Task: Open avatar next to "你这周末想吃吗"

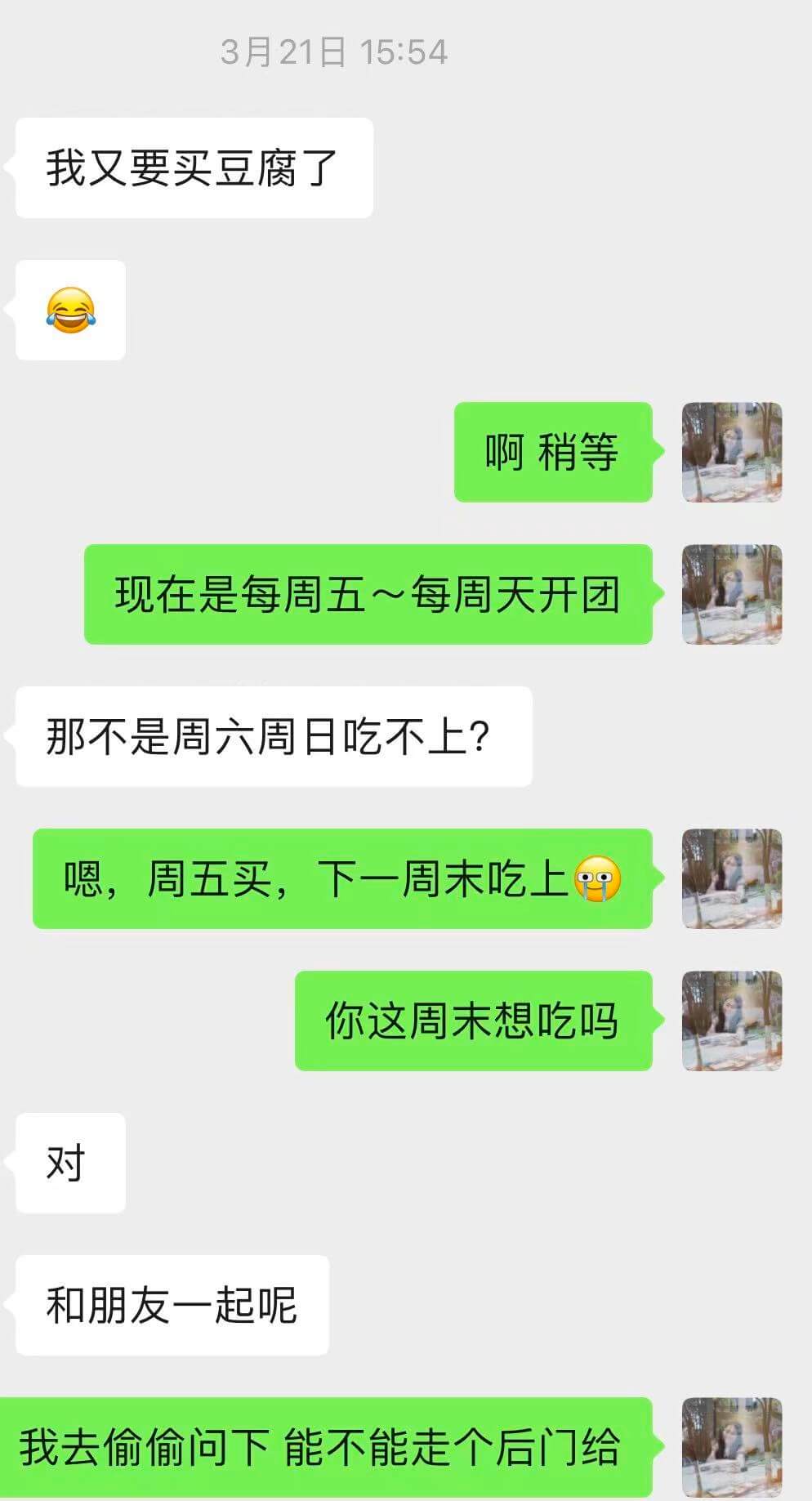Action: pos(732,1021)
